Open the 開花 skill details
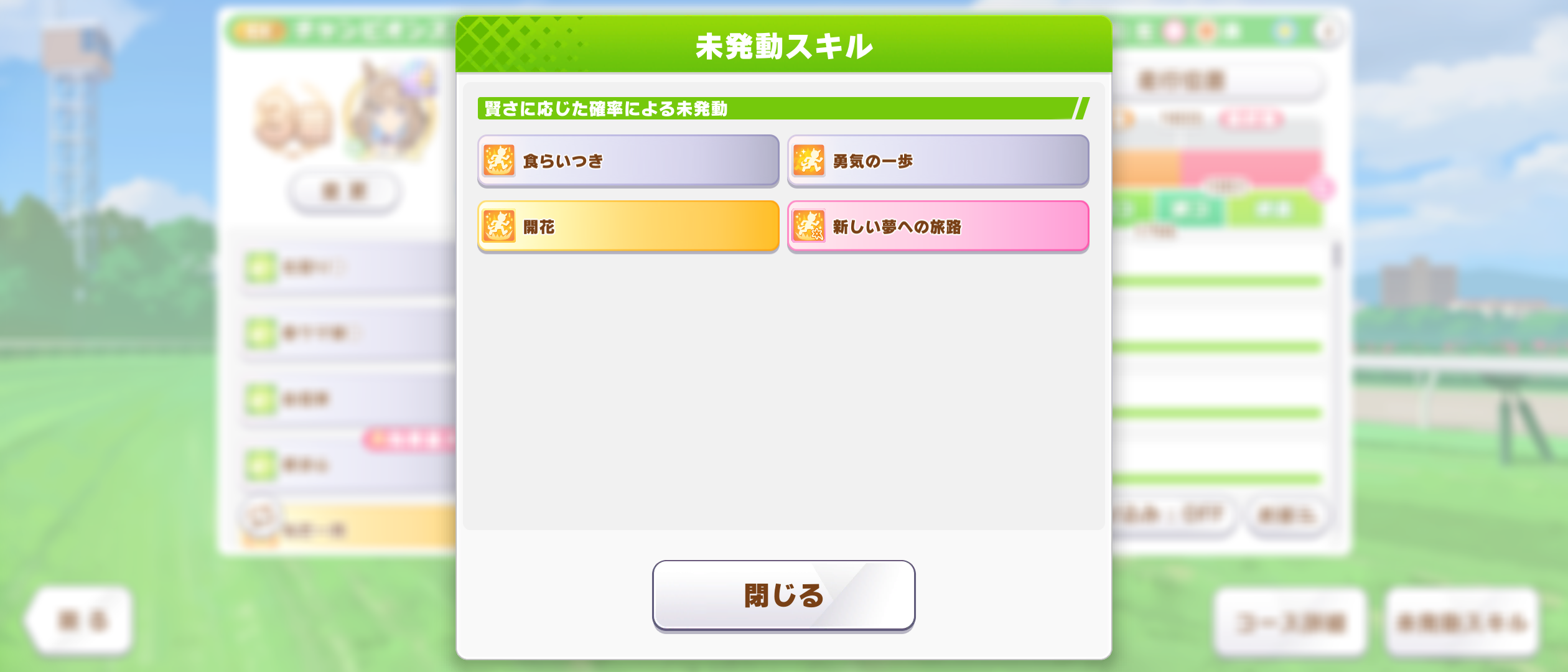1568x672 pixels. (628, 226)
